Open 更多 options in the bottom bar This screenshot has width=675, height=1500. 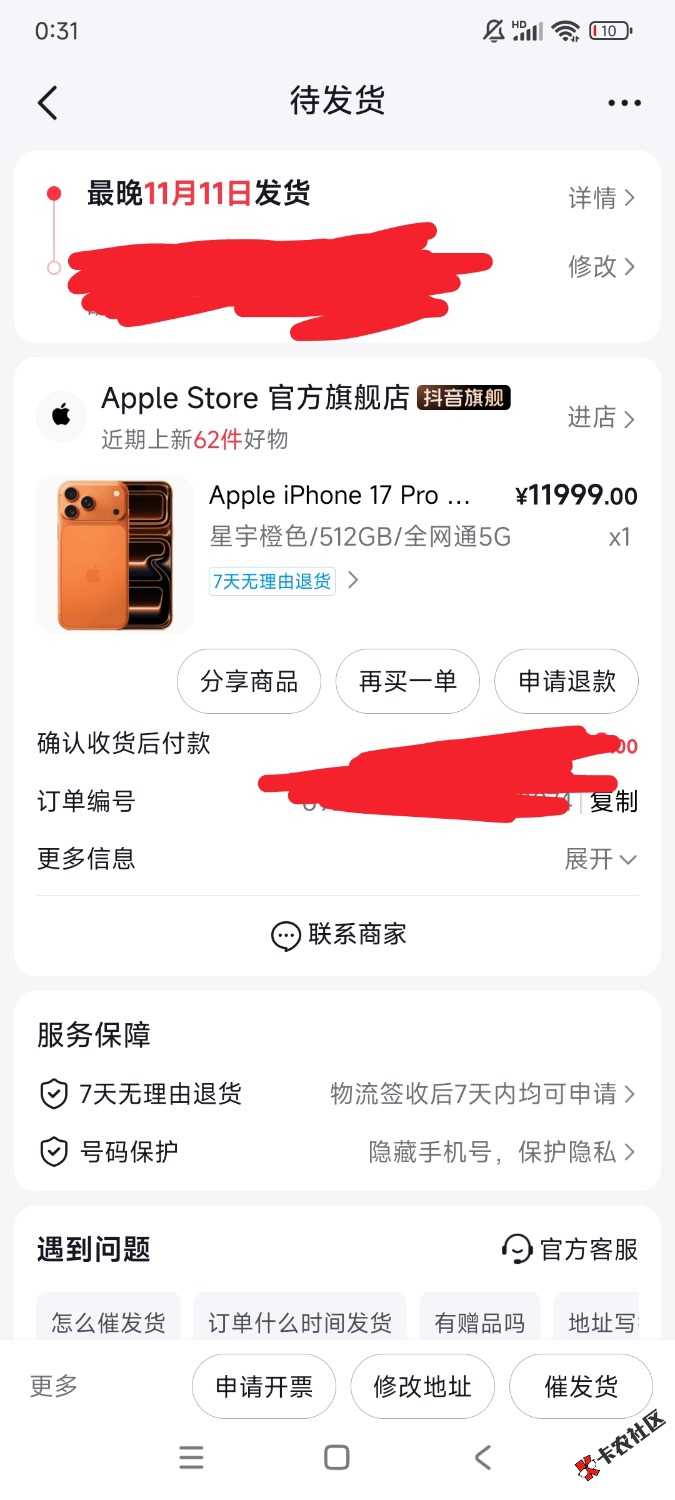[x=54, y=1386]
